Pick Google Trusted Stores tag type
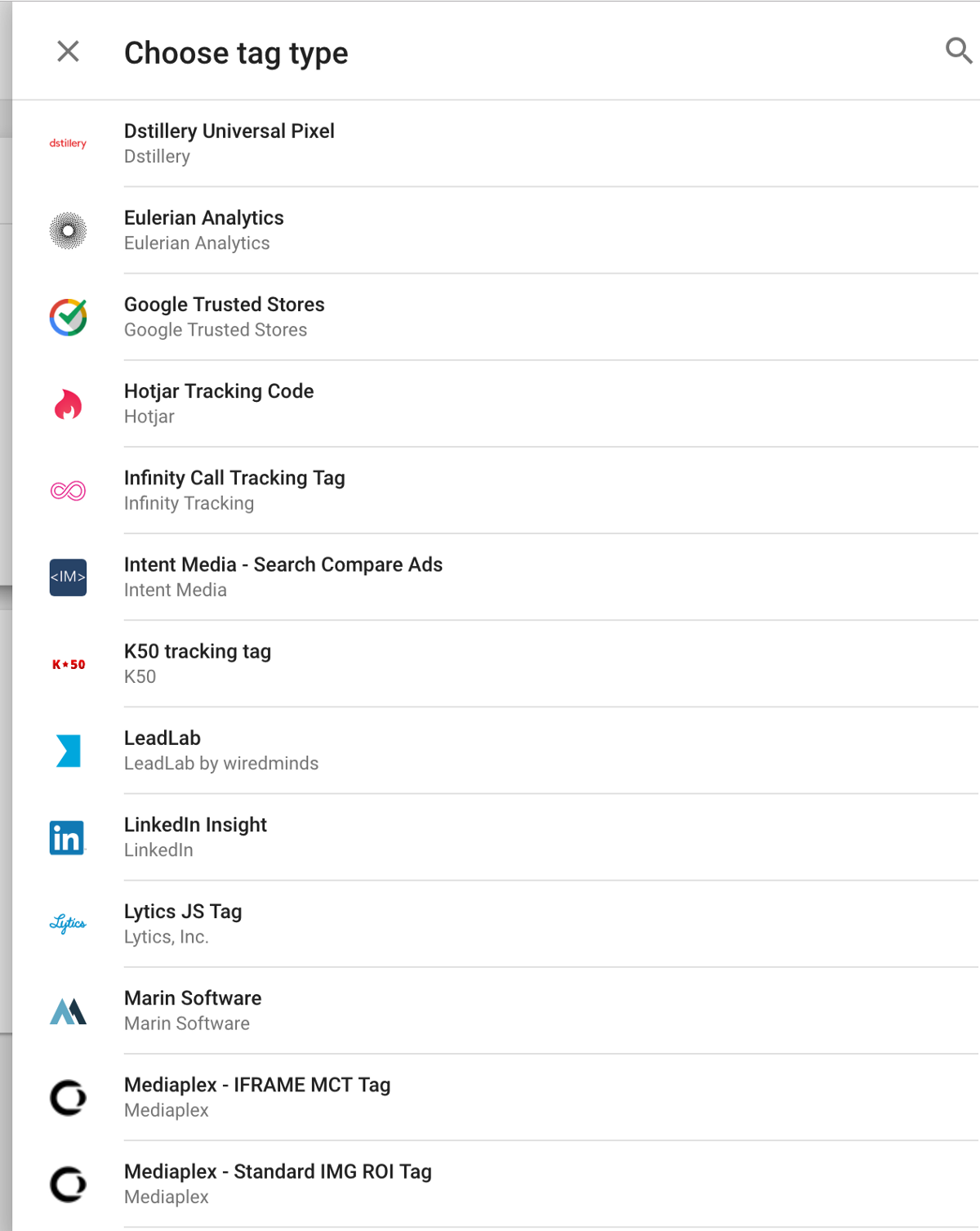This screenshot has width=980, height=1231. pos(224,316)
